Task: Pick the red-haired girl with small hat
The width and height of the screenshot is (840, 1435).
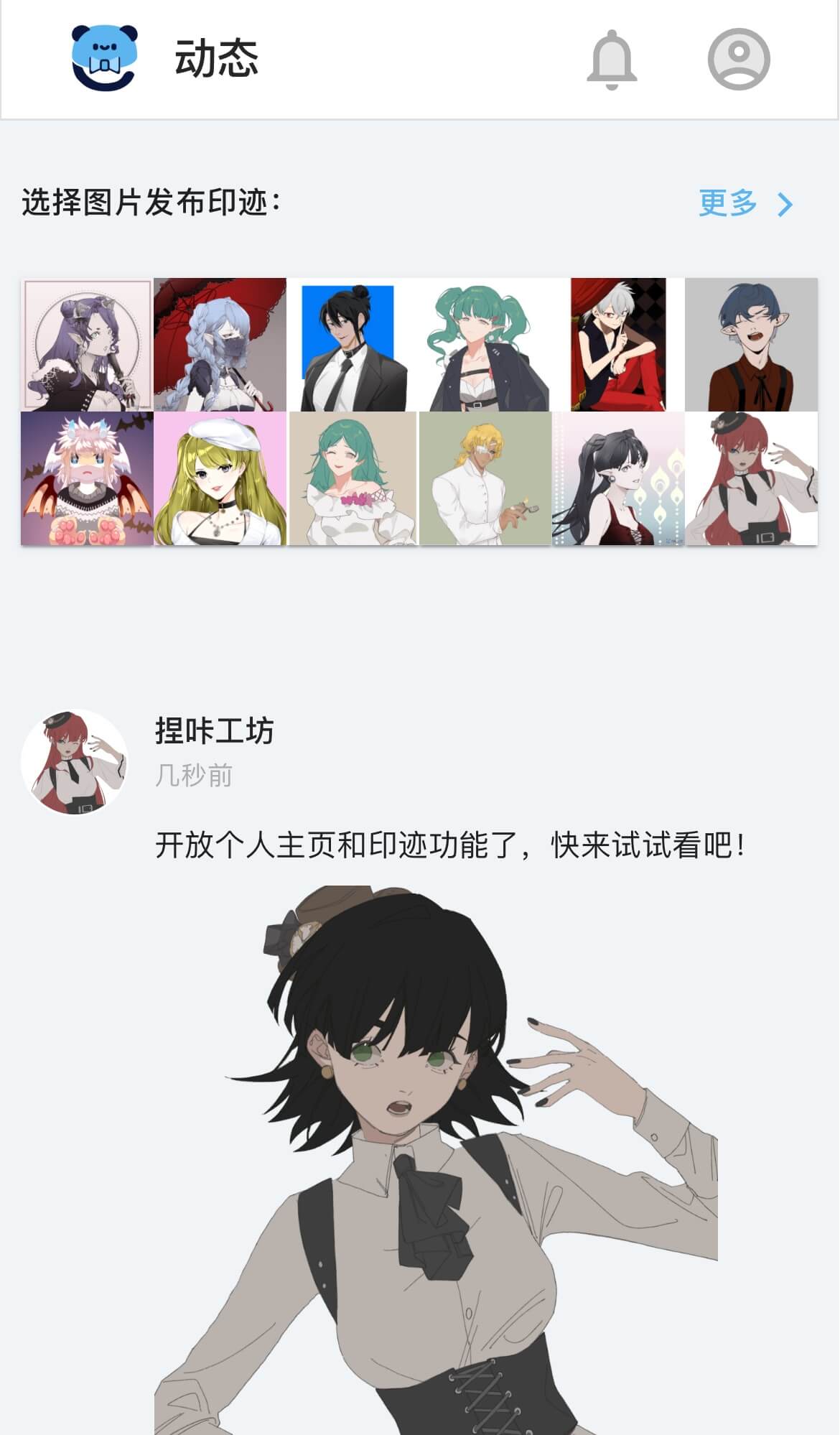Action: [x=751, y=478]
